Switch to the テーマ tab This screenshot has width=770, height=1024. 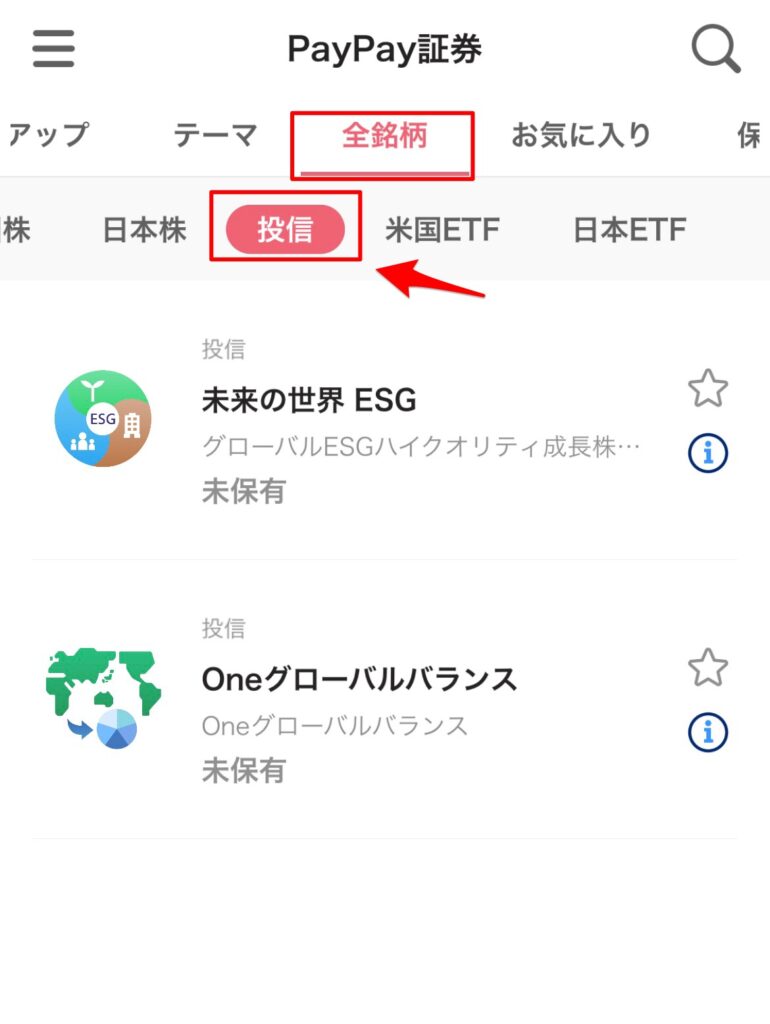coord(216,135)
